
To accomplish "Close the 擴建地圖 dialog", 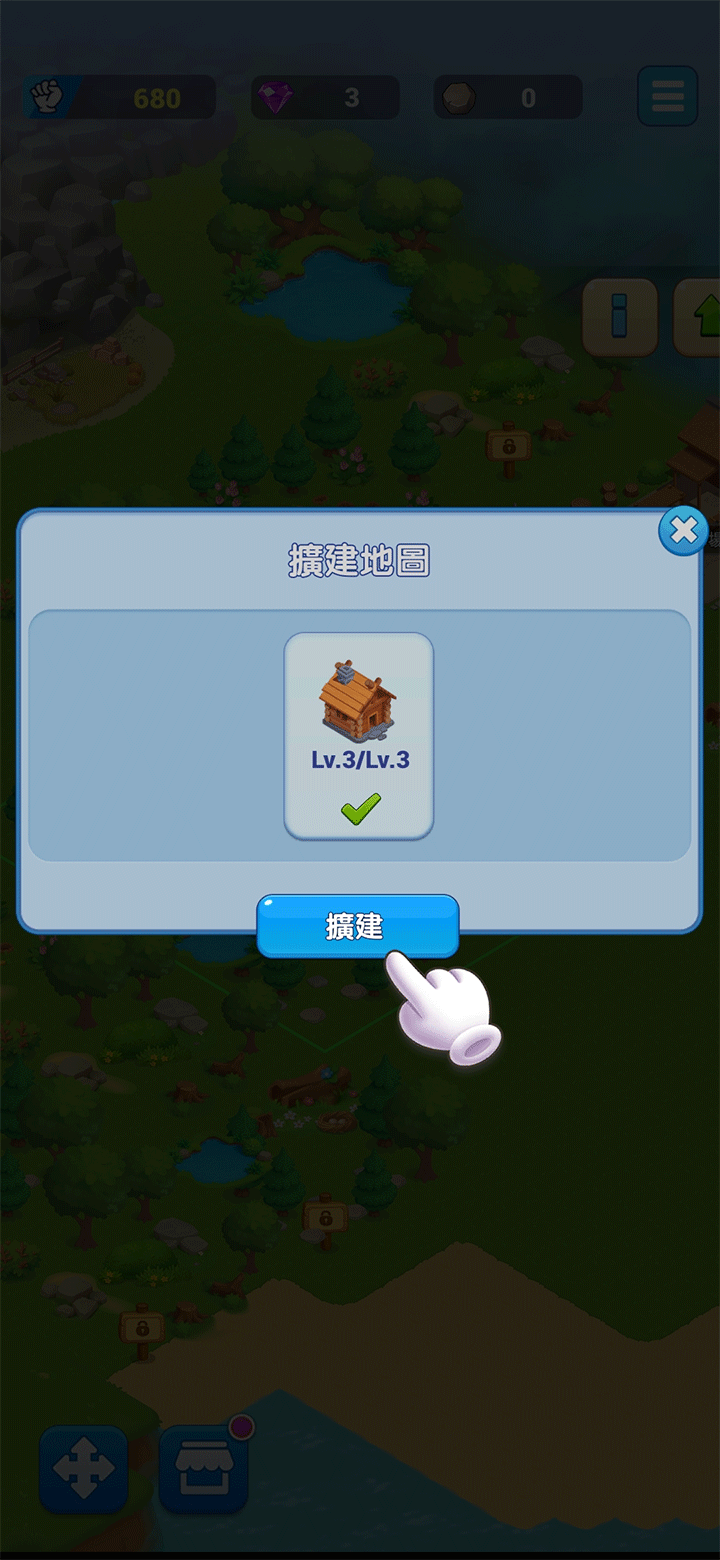I will tap(683, 531).
